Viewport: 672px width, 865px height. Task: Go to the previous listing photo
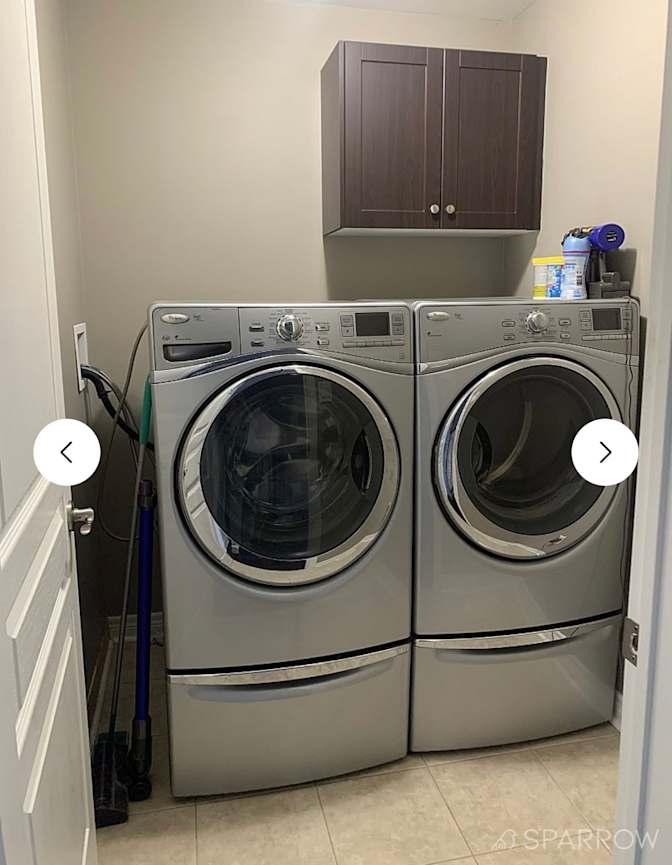tap(66, 452)
